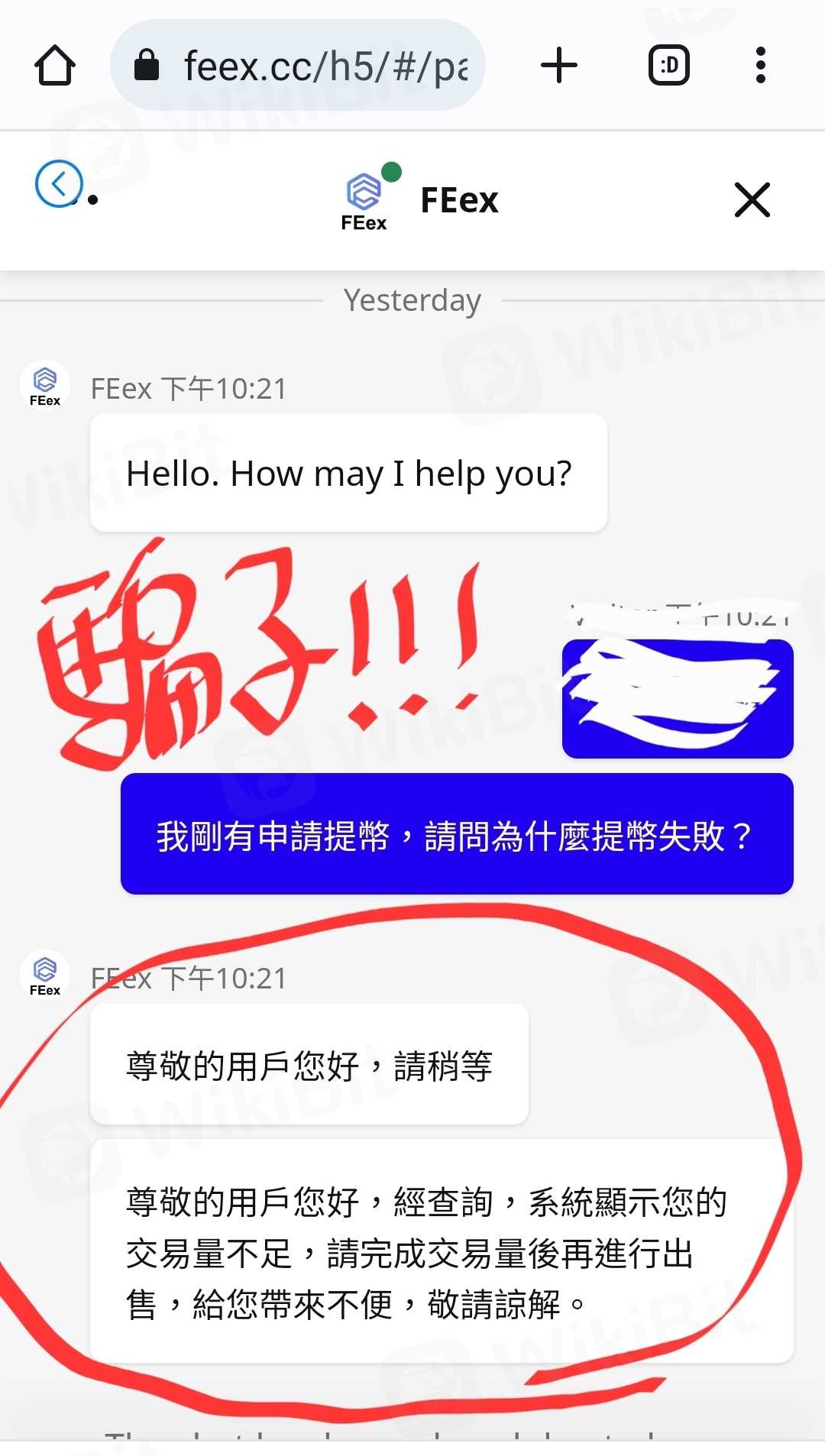Open the browser overflow menu

coord(760,66)
